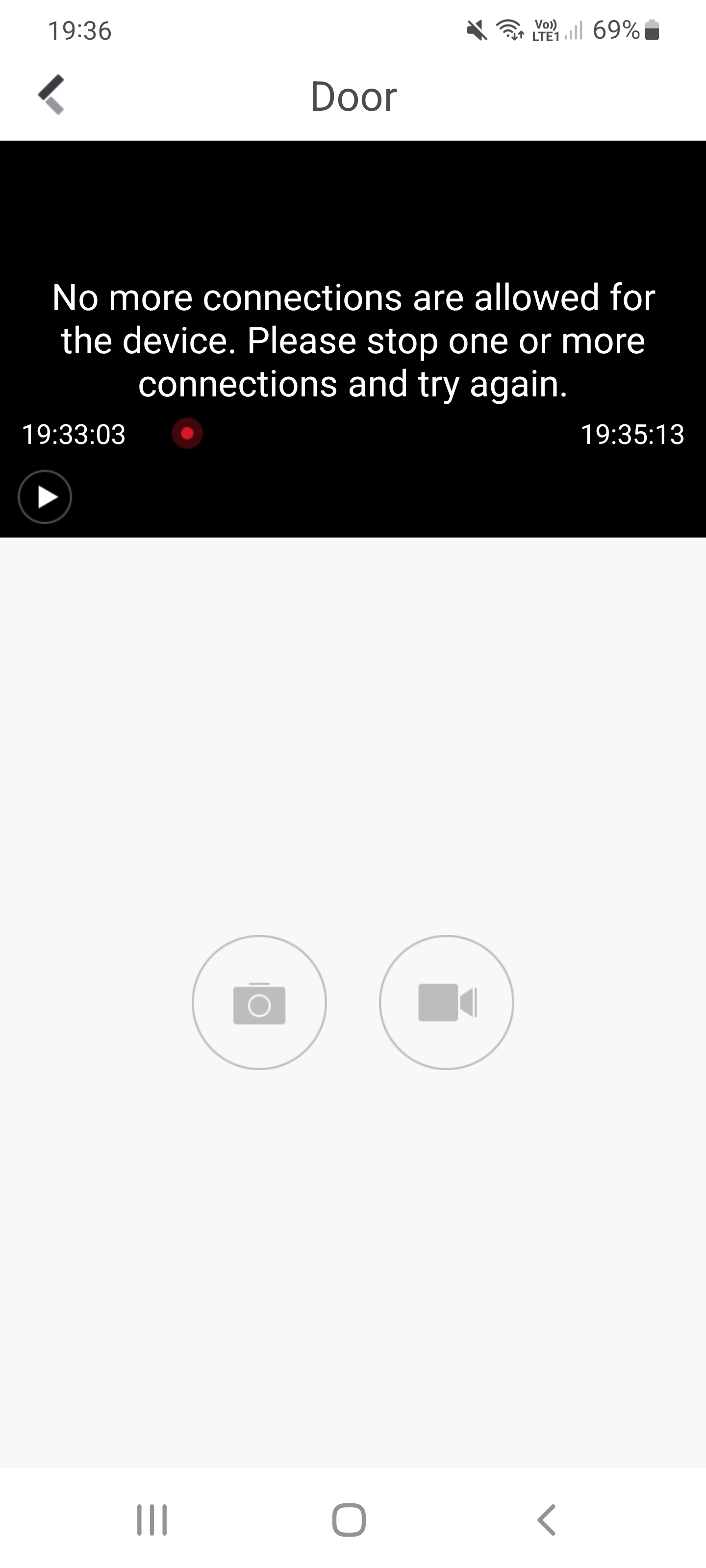
Task: Play the Door camera recording
Action: [45, 497]
